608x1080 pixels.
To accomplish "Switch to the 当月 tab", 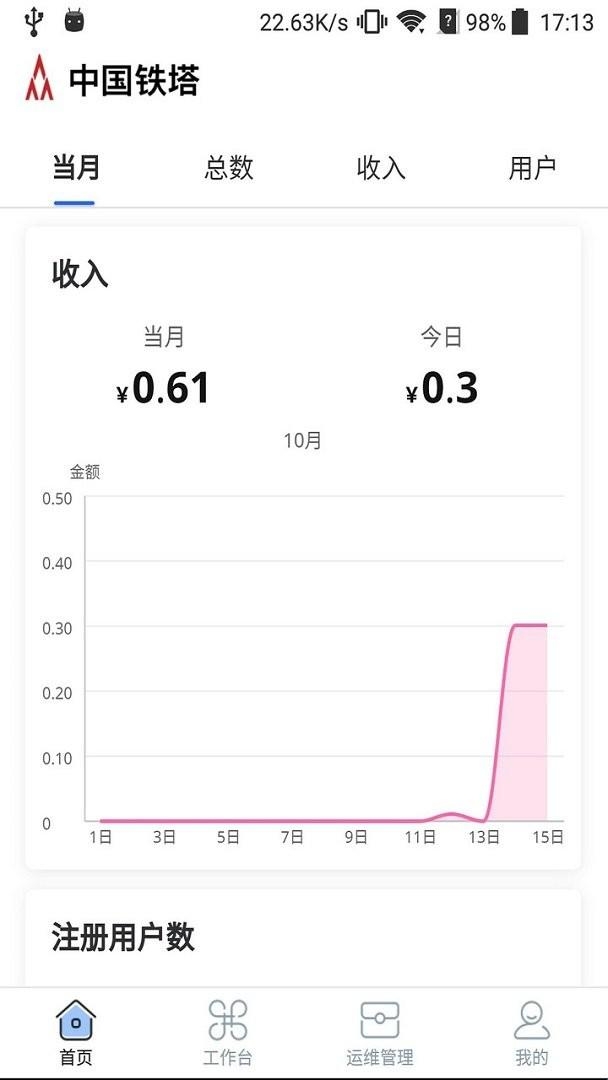I will [x=76, y=168].
